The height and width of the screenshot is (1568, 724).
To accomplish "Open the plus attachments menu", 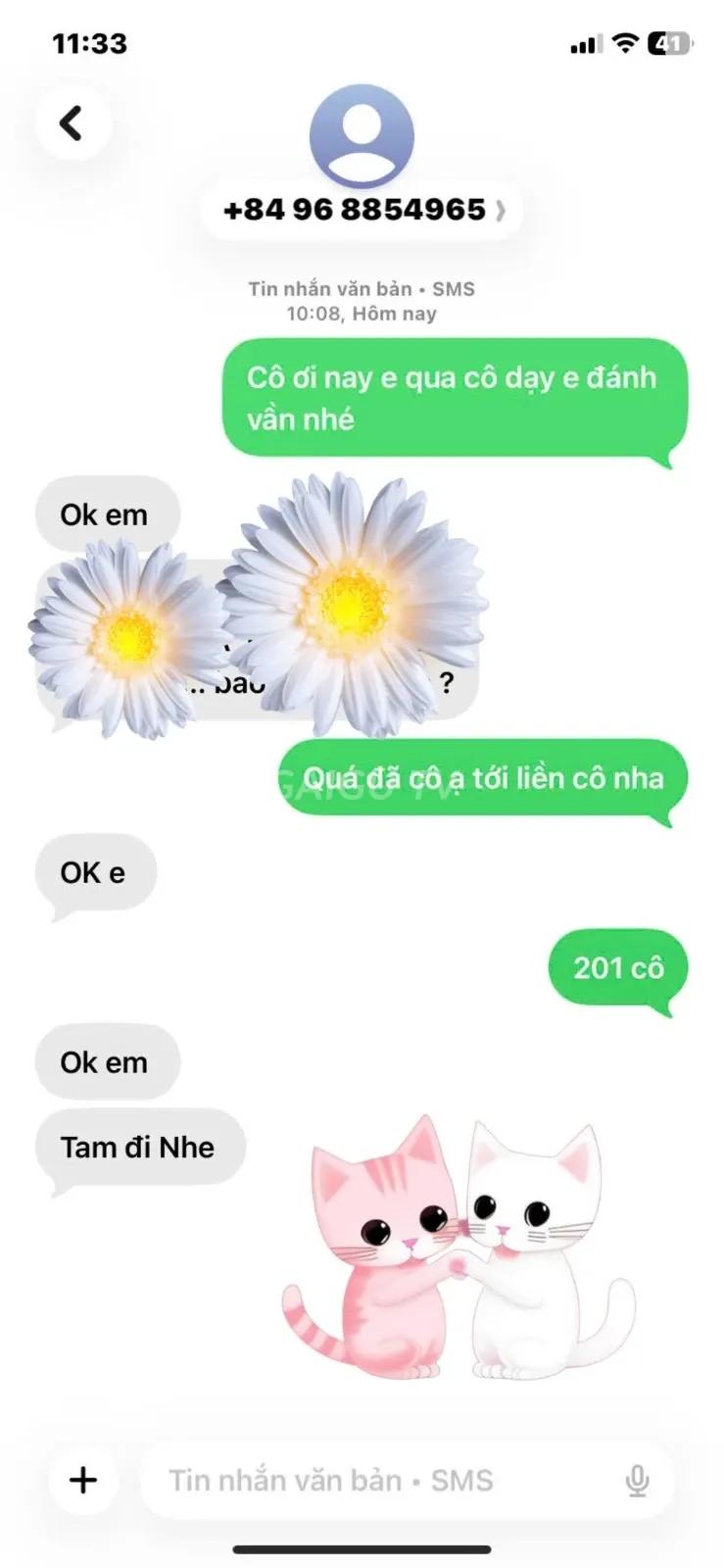I will point(83,1480).
